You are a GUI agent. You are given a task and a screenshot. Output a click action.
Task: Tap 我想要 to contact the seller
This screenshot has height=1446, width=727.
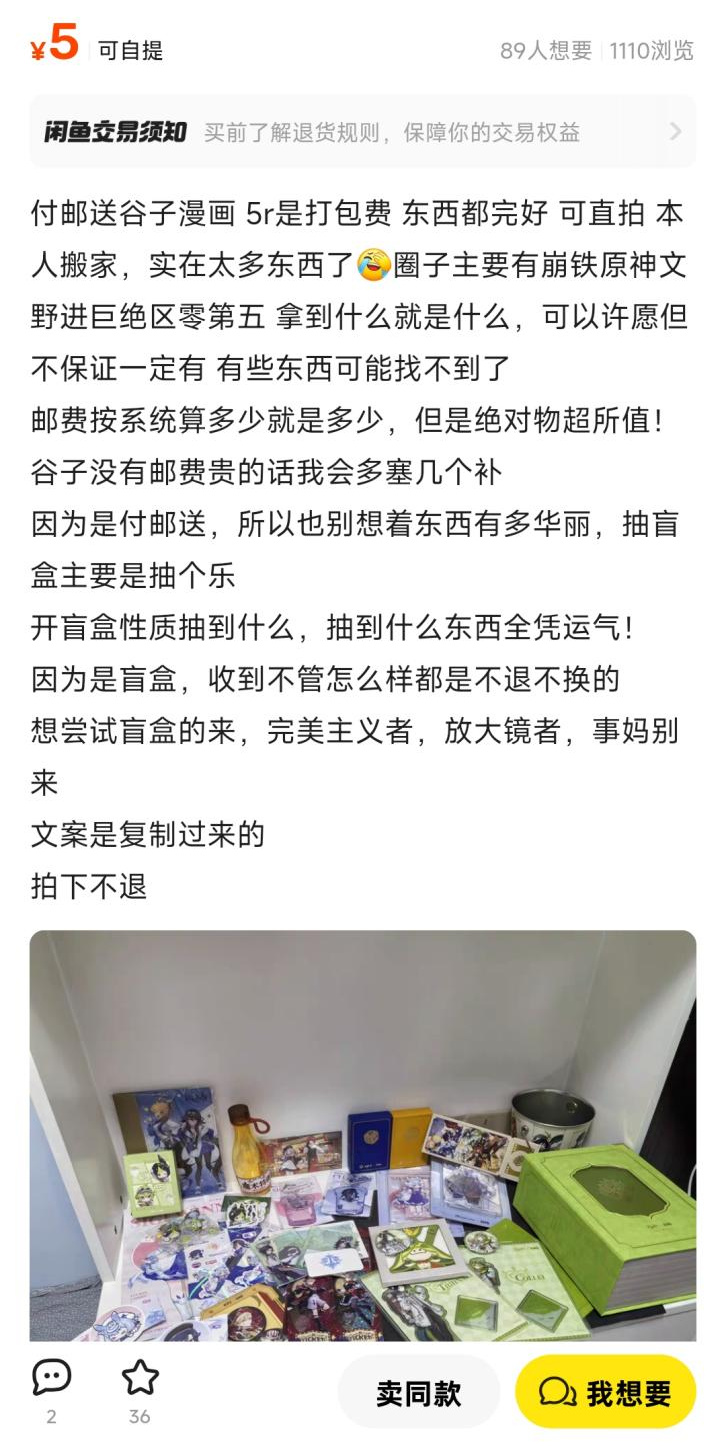tap(605, 1392)
